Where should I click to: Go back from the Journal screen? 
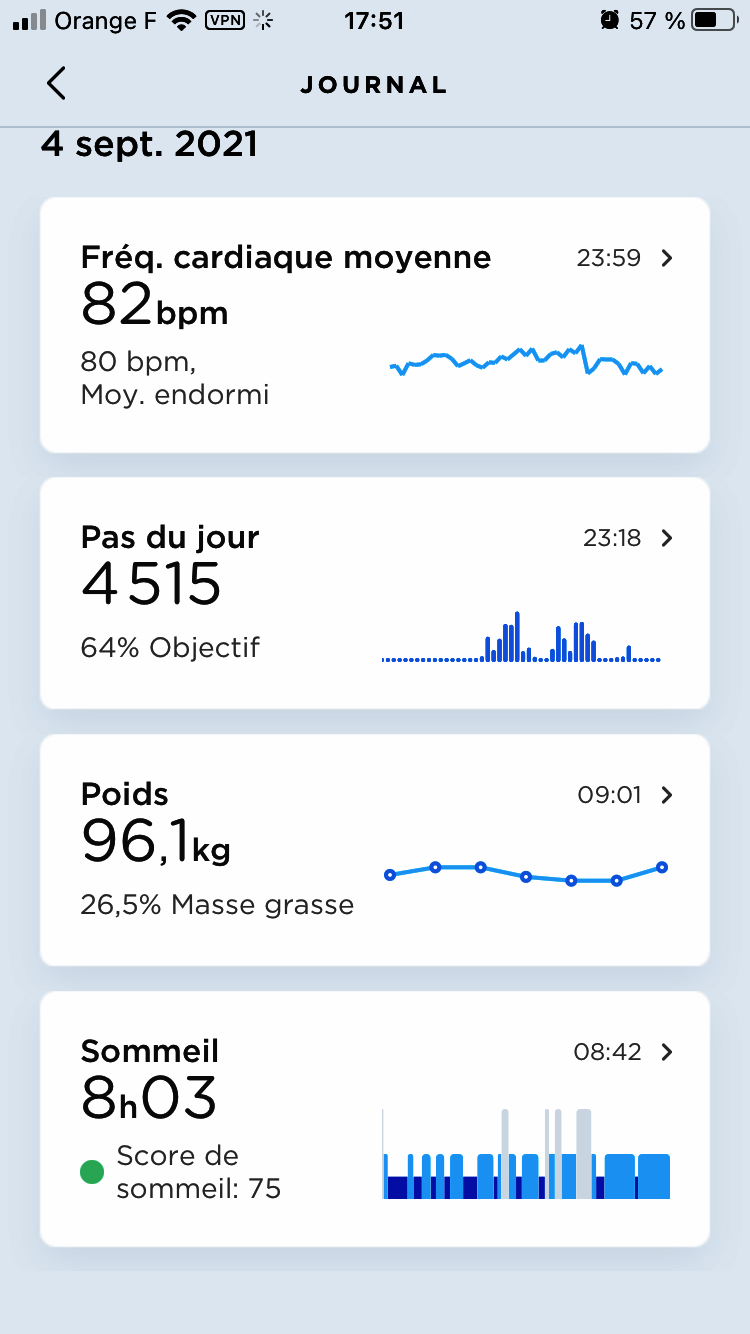point(56,84)
